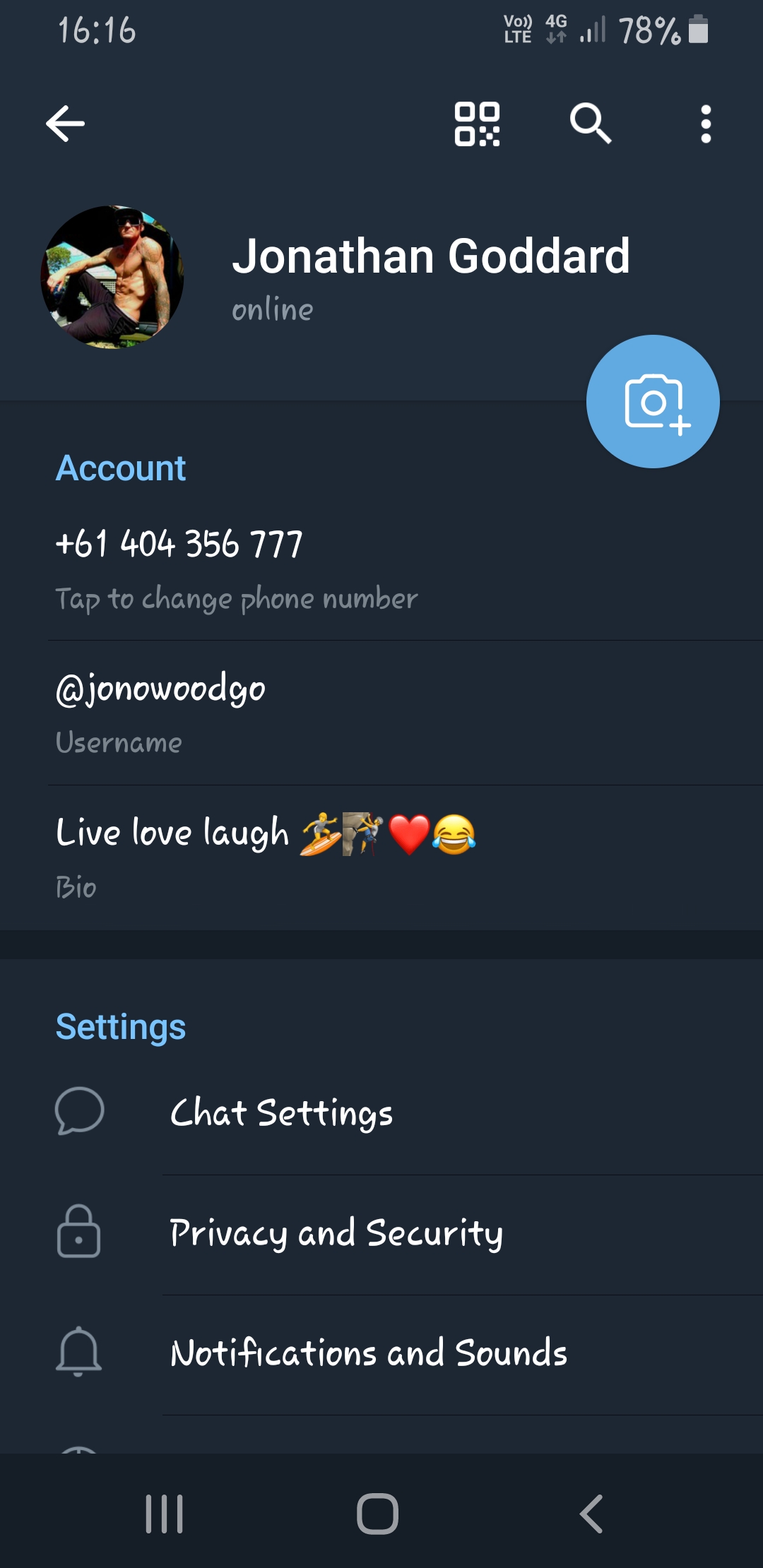Open Privacy and Security

point(381,1235)
